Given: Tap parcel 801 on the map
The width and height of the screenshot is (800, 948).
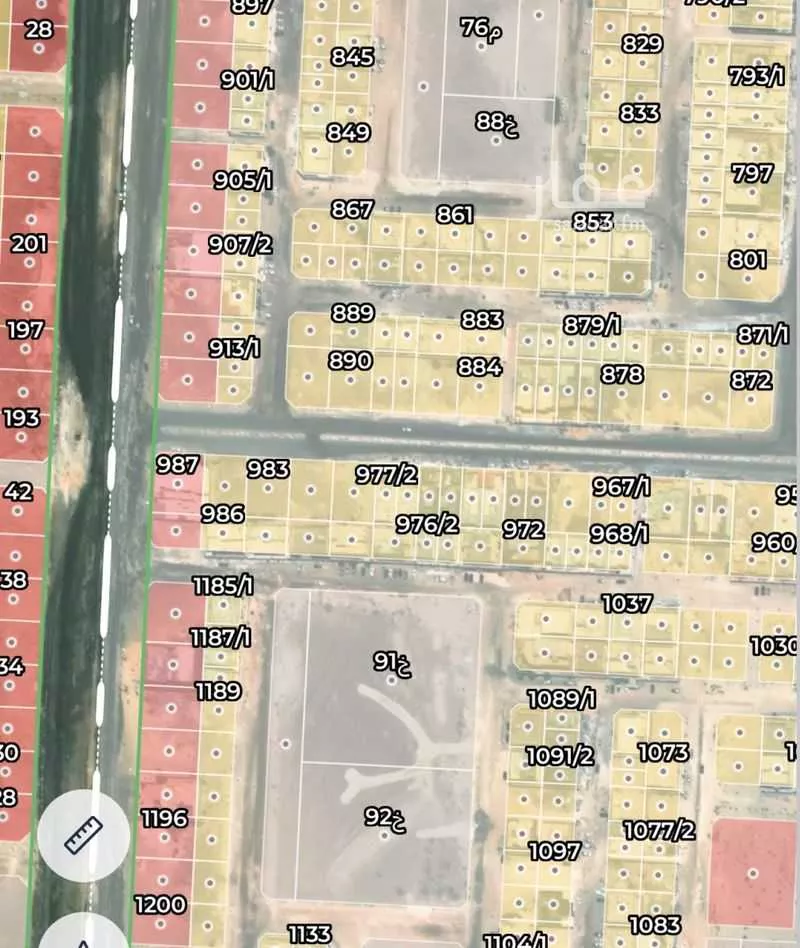Looking at the screenshot, I should 747,260.
